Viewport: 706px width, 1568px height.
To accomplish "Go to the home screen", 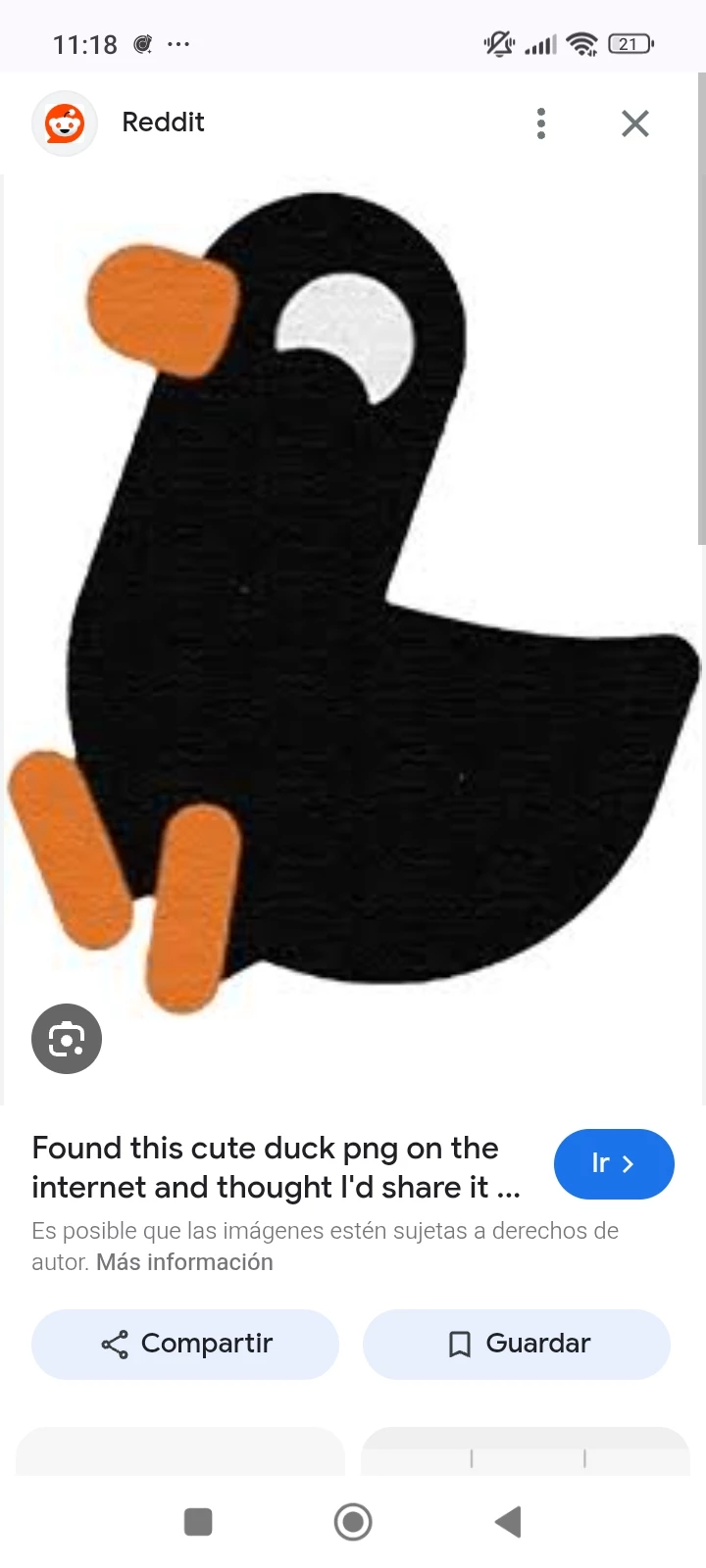I will click(x=353, y=1522).
